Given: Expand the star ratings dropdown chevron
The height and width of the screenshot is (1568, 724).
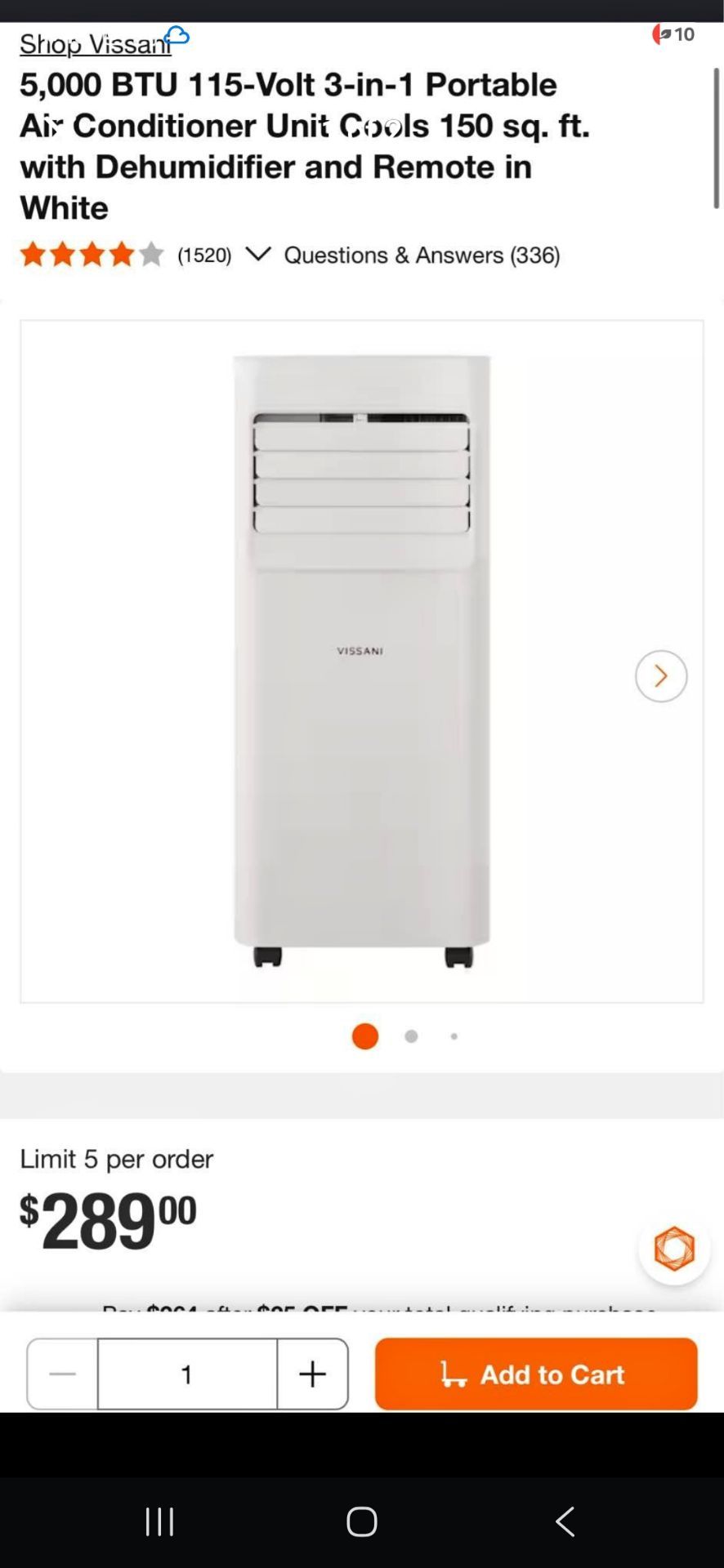Looking at the screenshot, I should tap(257, 254).
